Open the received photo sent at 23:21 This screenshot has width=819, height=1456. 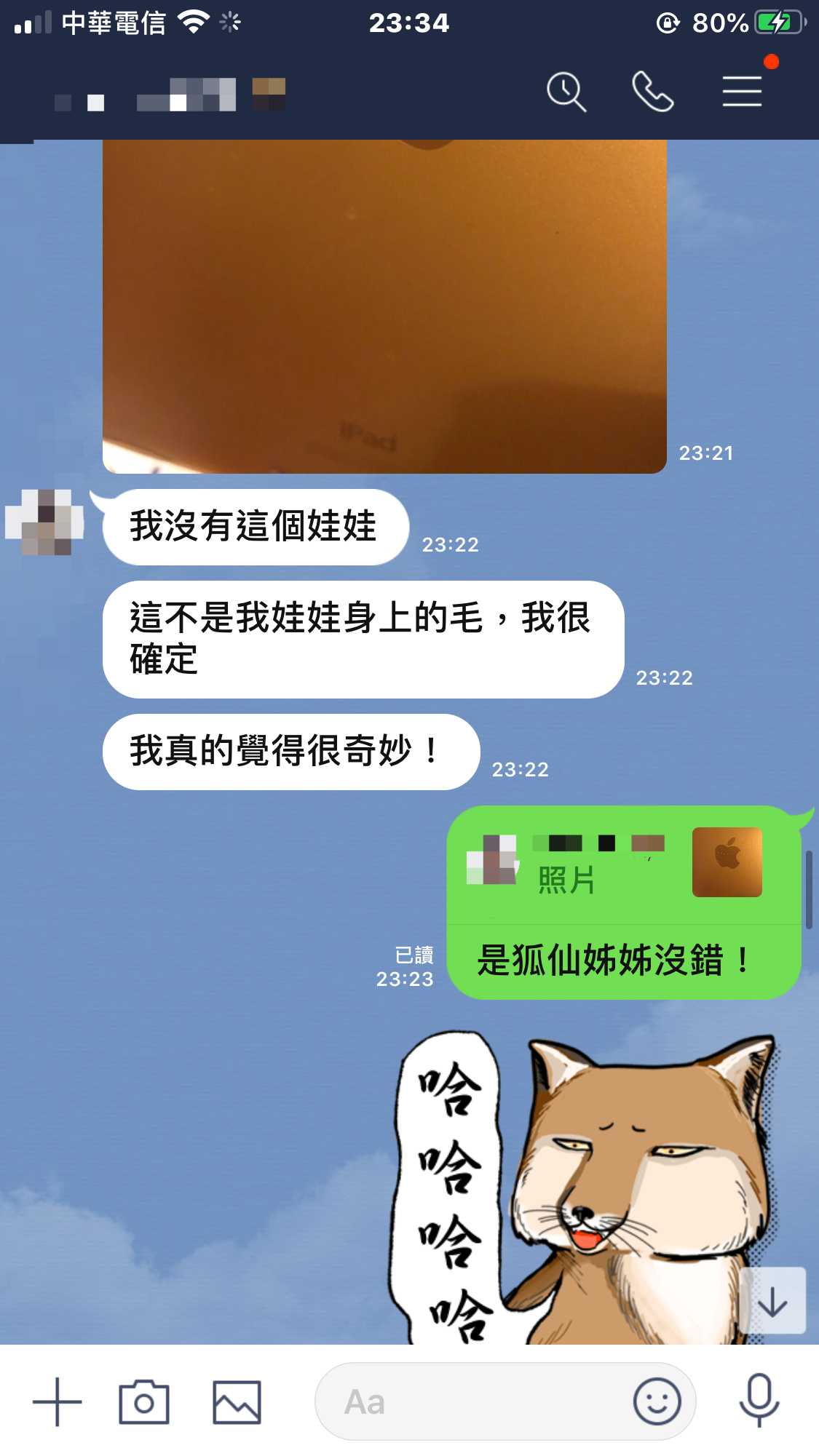pyautogui.click(x=384, y=306)
